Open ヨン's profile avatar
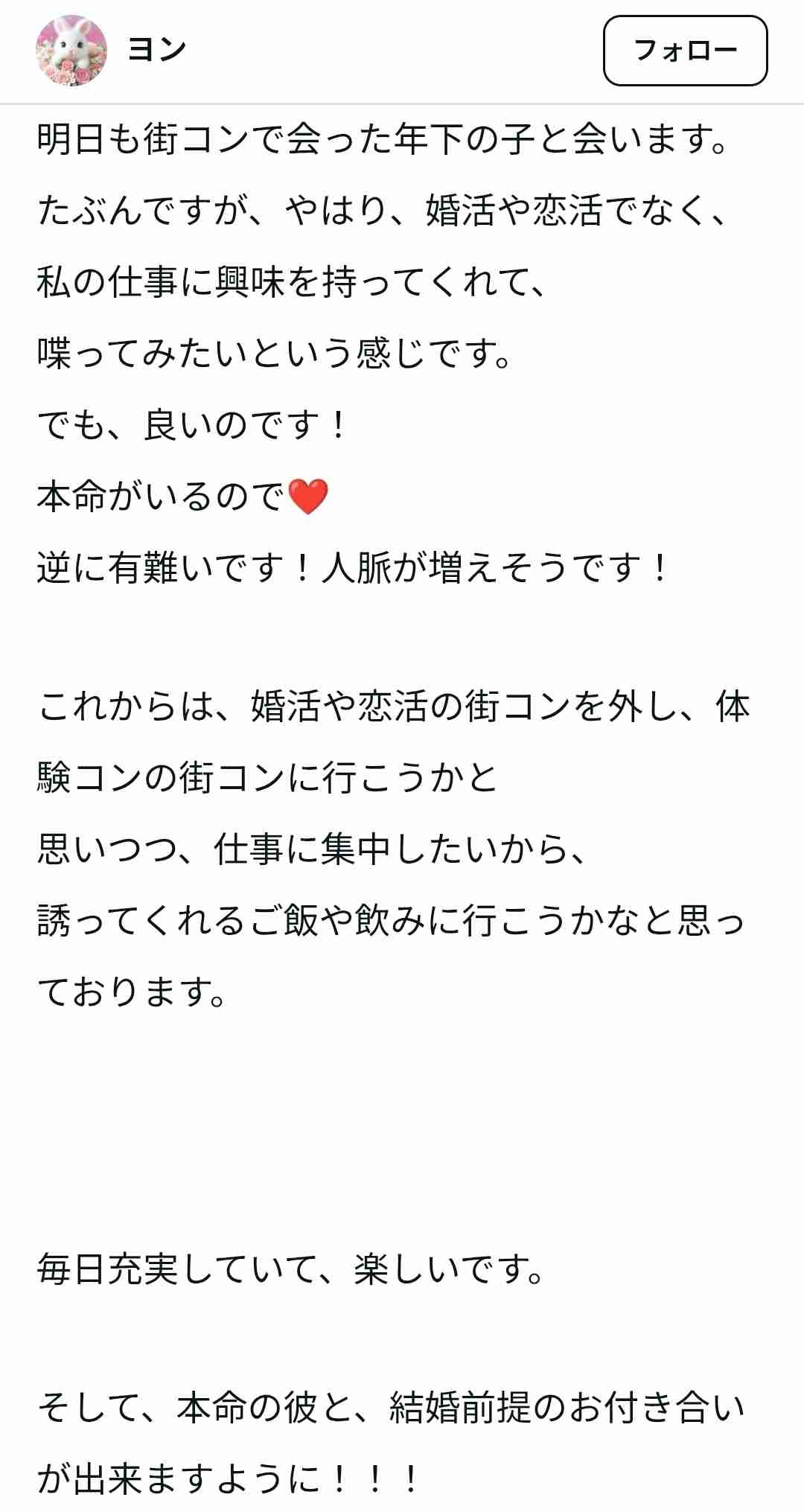 [71, 51]
